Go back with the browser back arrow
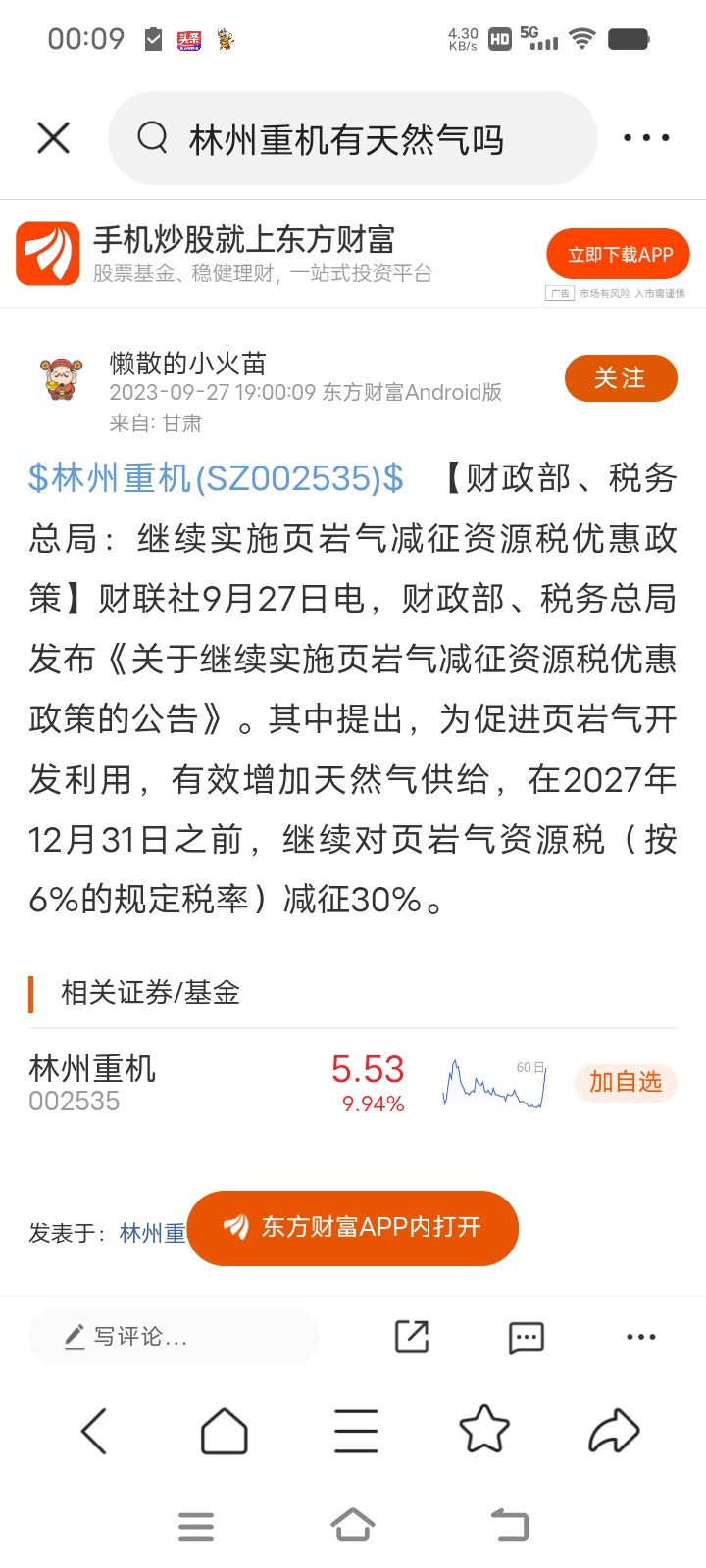 coord(94,1431)
